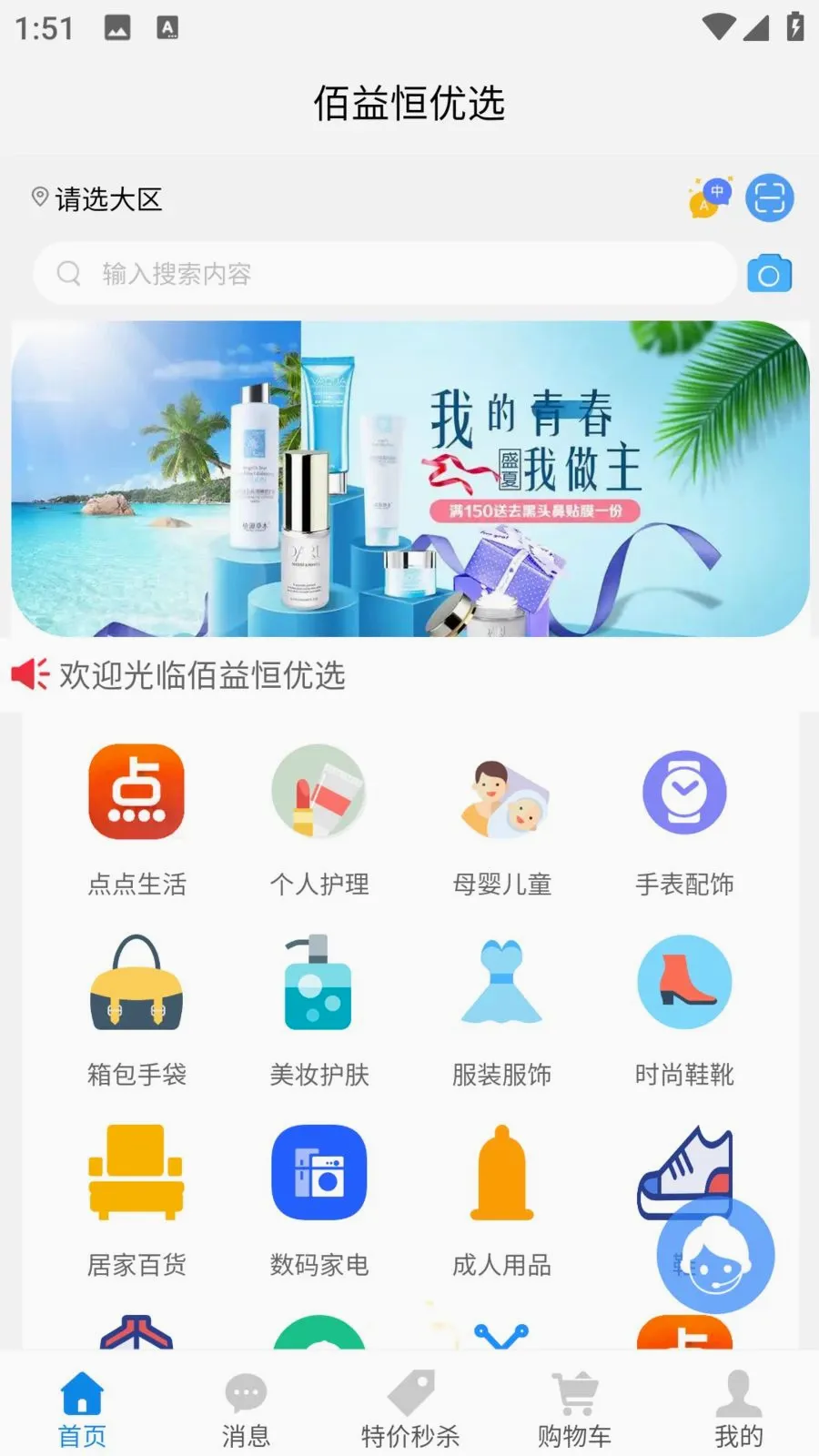
Task: Open the QR scan icon
Action: (x=770, y=197)
